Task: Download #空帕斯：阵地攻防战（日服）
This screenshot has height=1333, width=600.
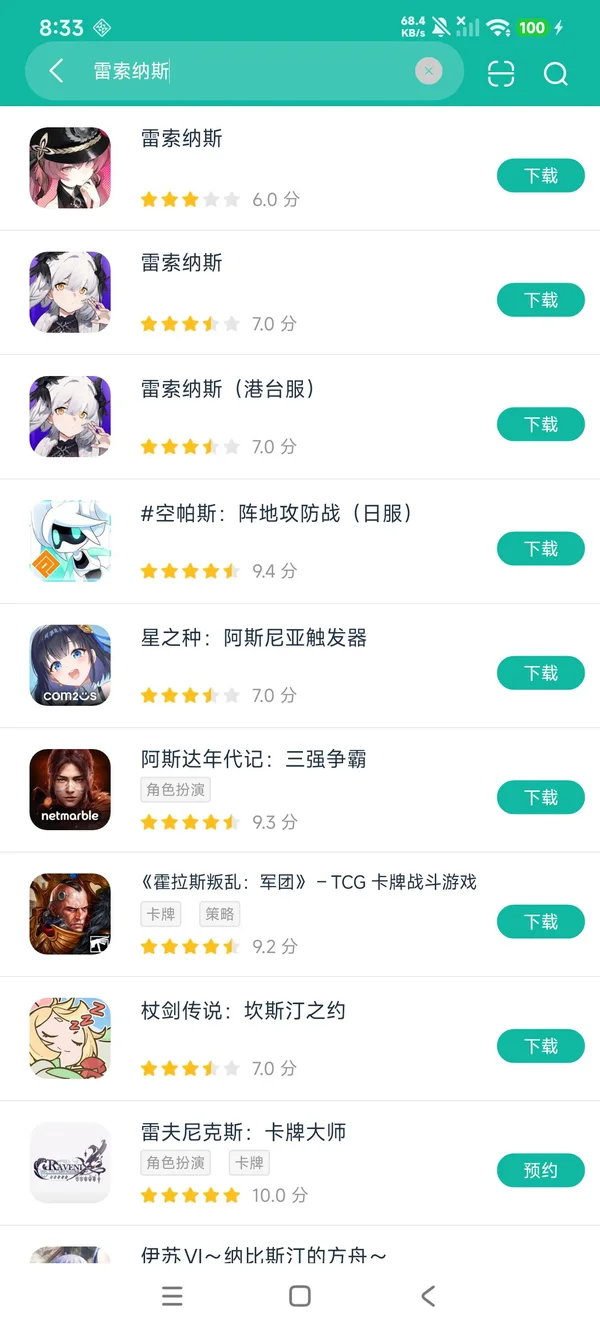Action: pos(540,548)
